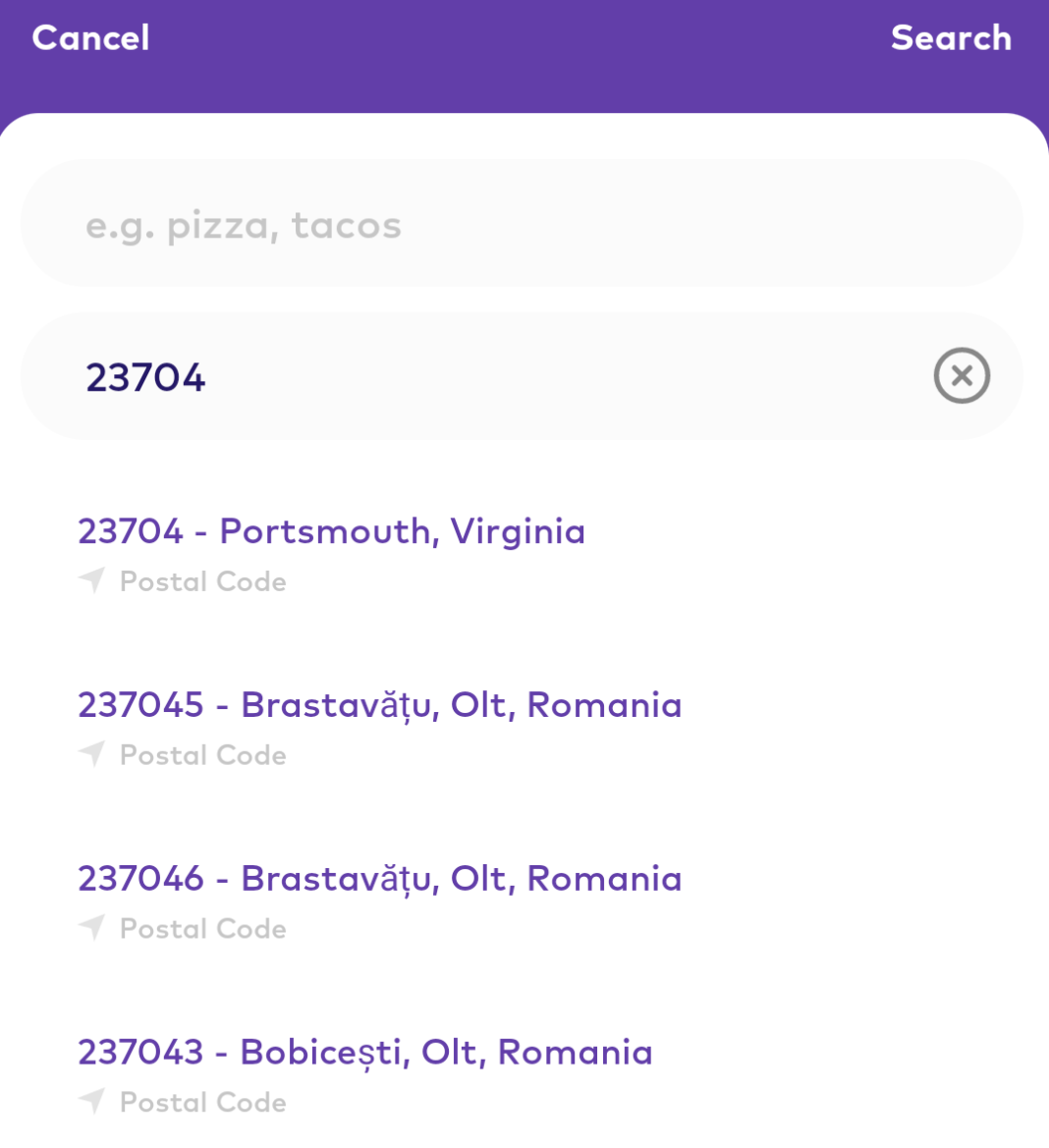Tap the navigation arrow beside Portsmouth result

(90, 579)
